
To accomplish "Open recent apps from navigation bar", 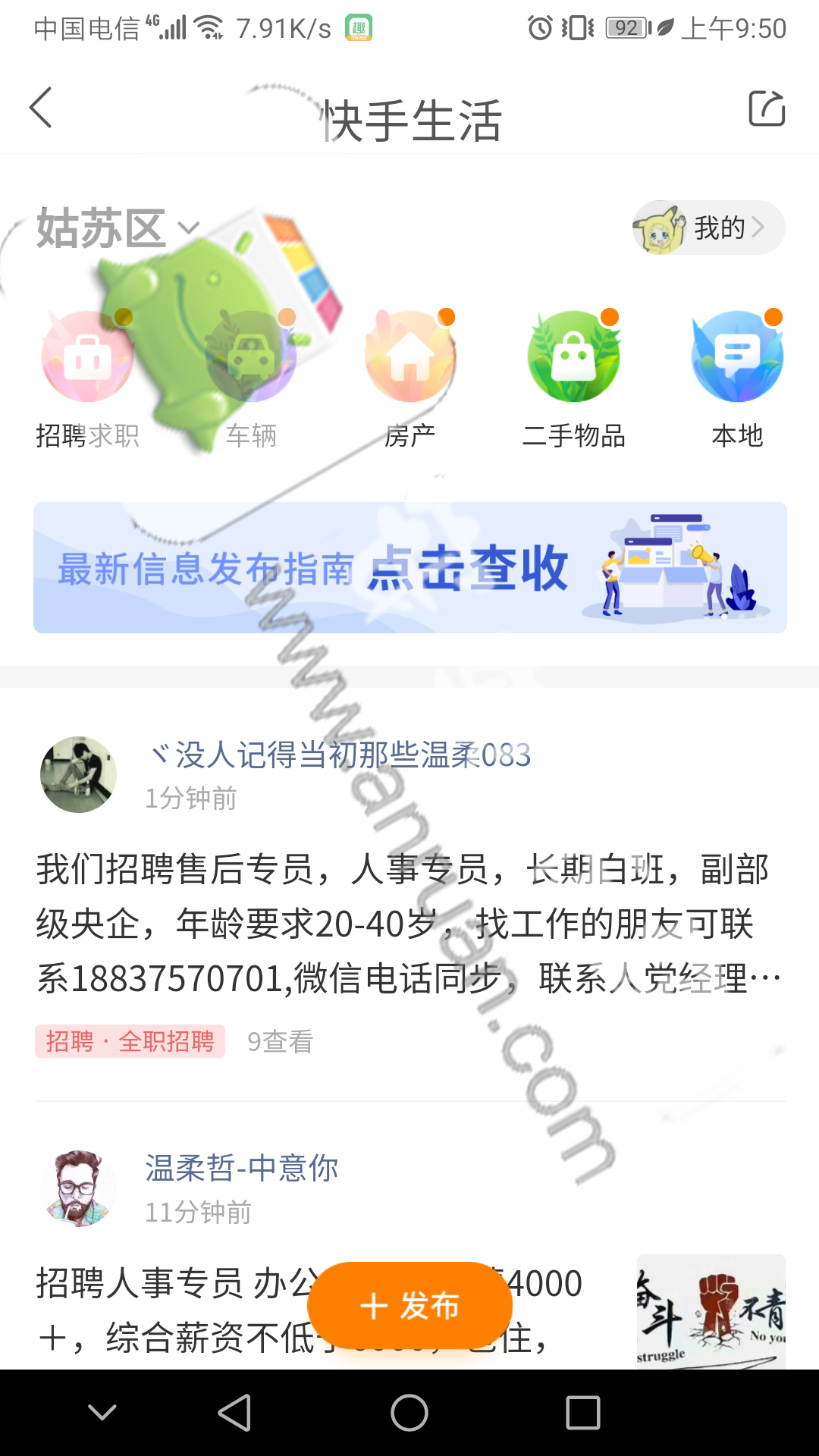I will click(x=582, y=1413).
